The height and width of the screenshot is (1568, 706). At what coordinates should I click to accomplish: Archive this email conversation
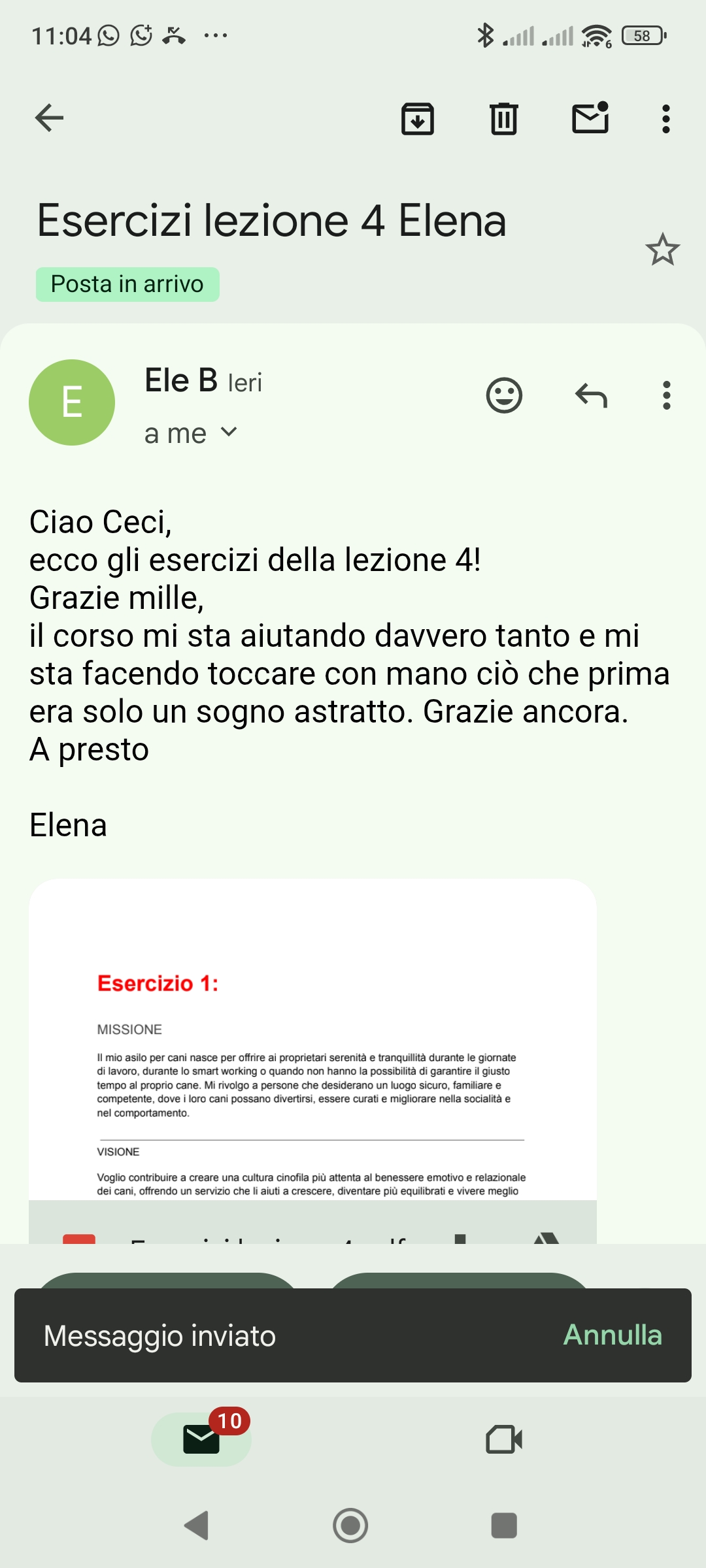tap(418, 119)
